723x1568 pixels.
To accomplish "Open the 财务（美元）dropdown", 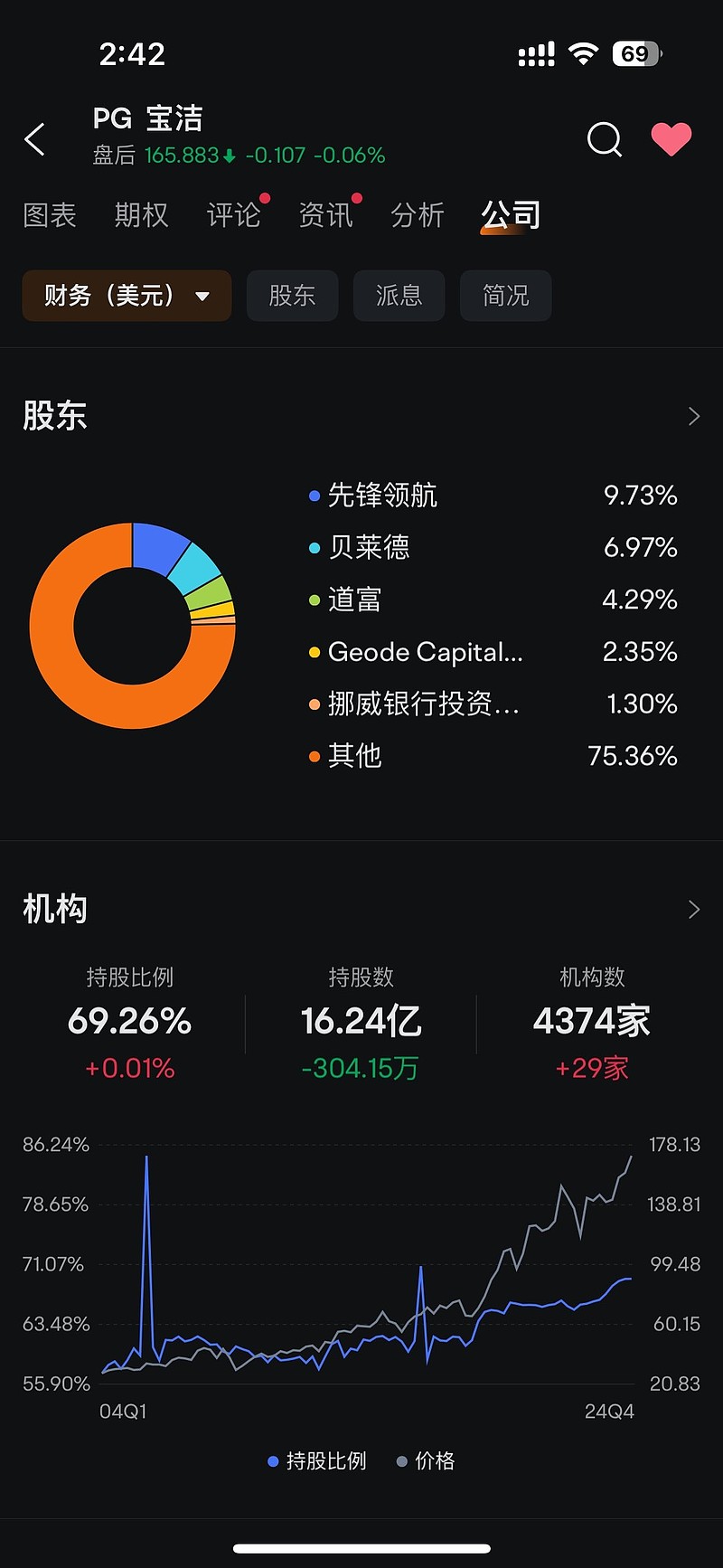I will (x=126, y=296).
